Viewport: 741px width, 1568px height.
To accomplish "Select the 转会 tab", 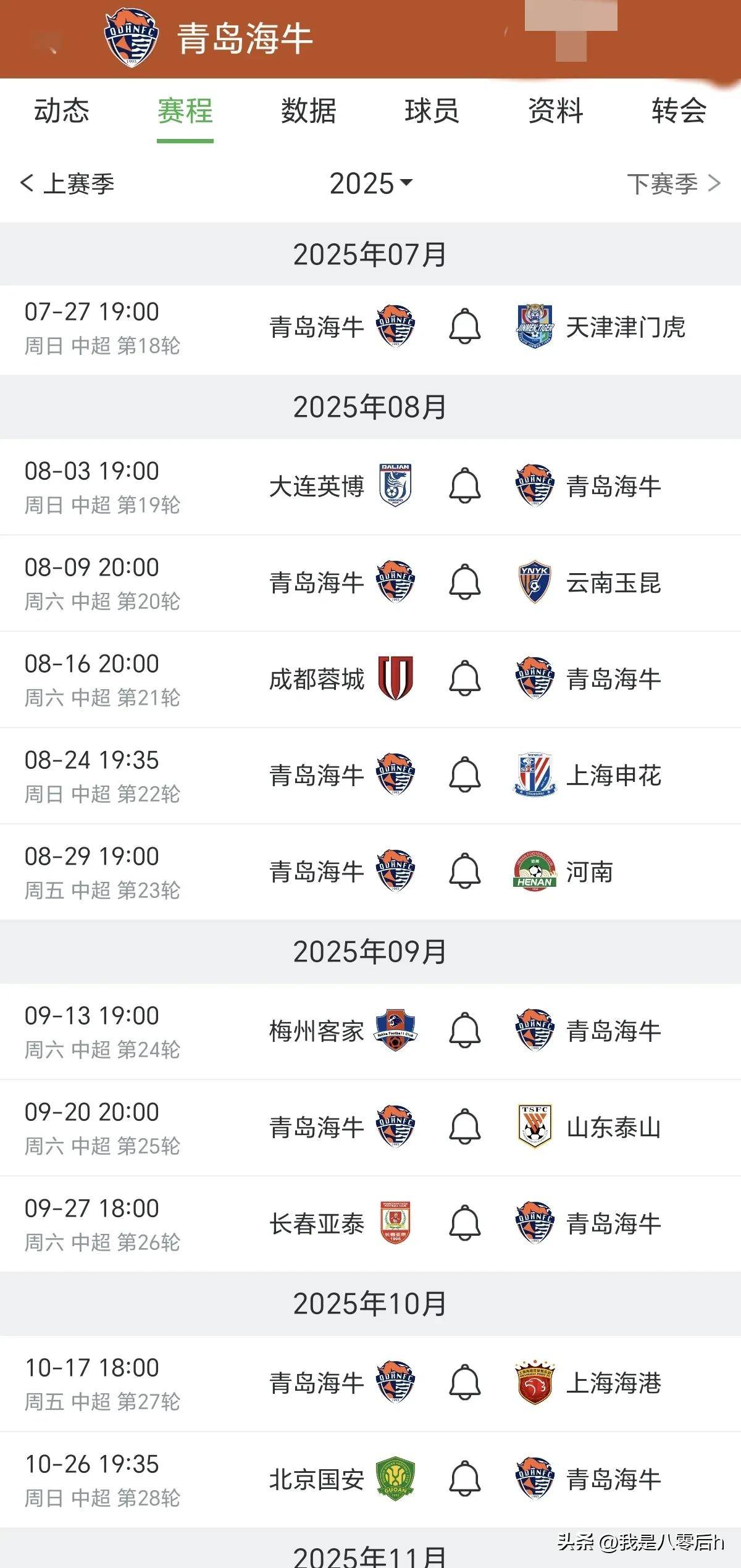I will click(679, 111).
